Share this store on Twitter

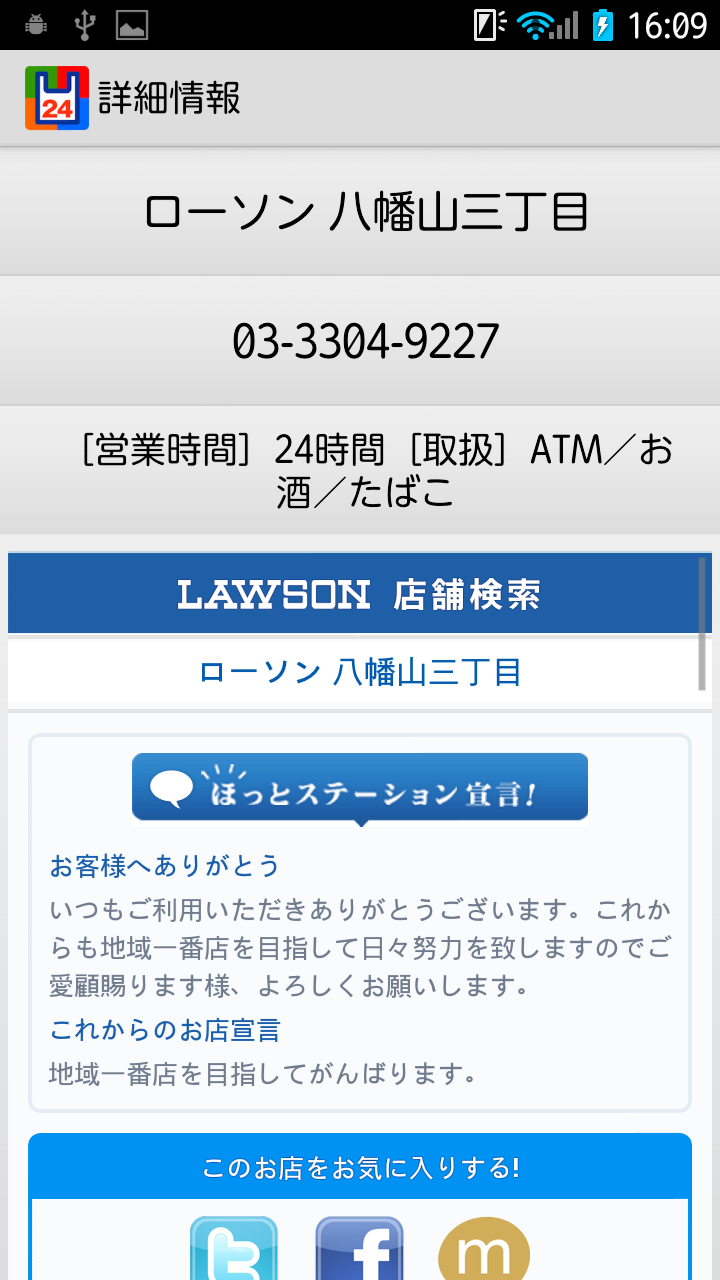234,1250
